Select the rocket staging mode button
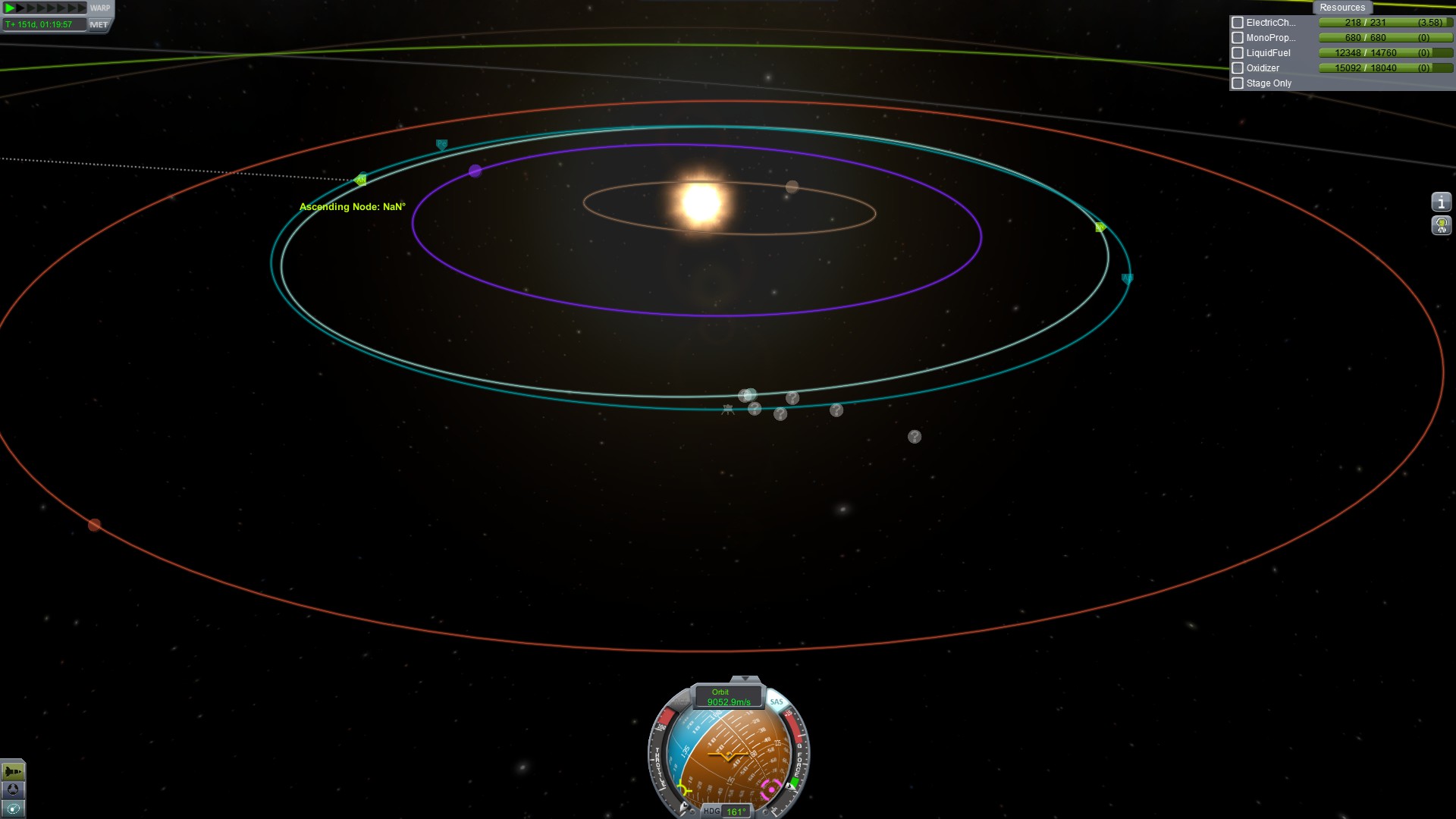The image size is (1456, 819). [13, 771]
